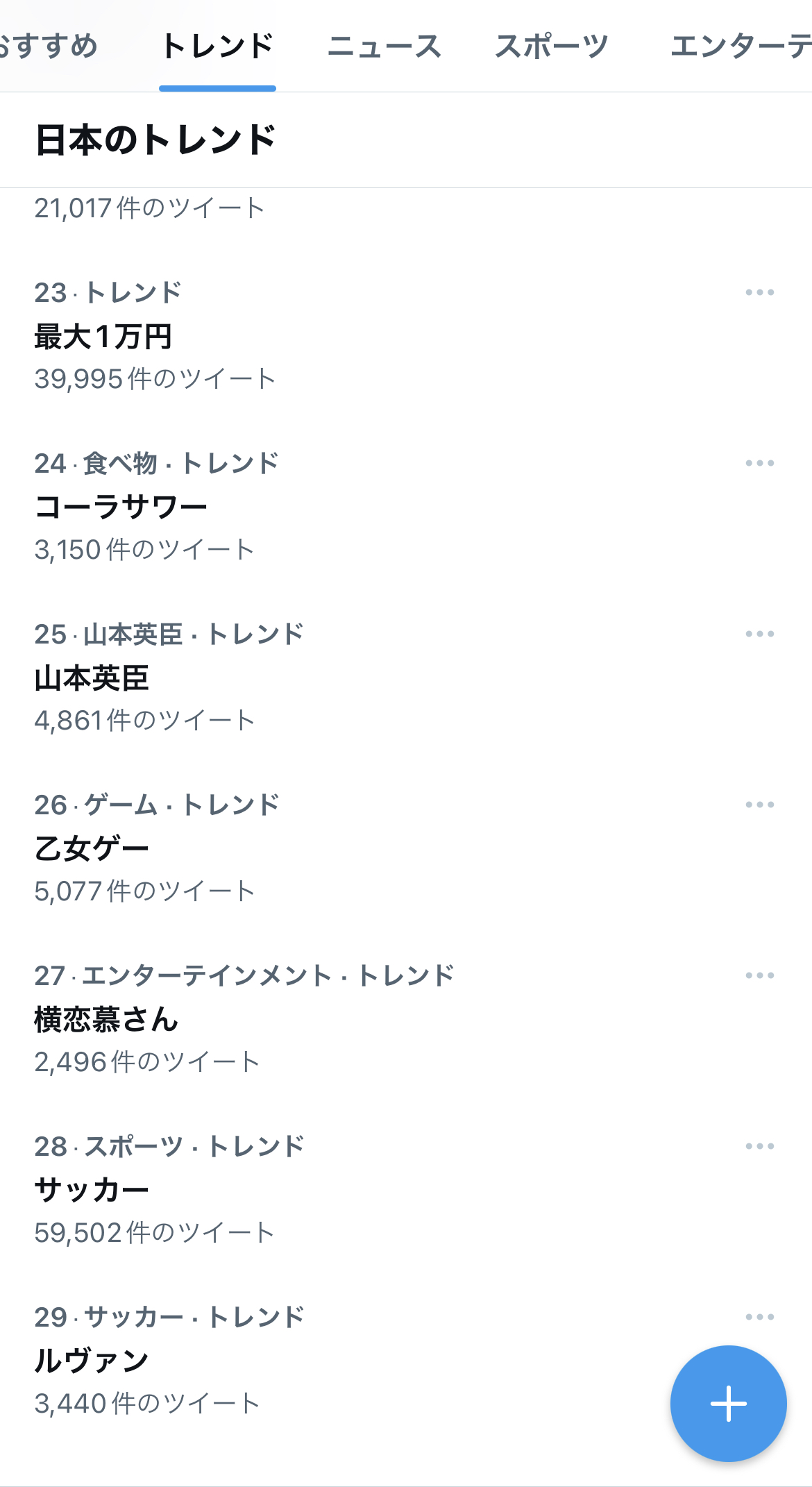Viewport: 812px width, 1487px height.
Task: Open more options for ルヴァン
Action: tap(759, 1317)
